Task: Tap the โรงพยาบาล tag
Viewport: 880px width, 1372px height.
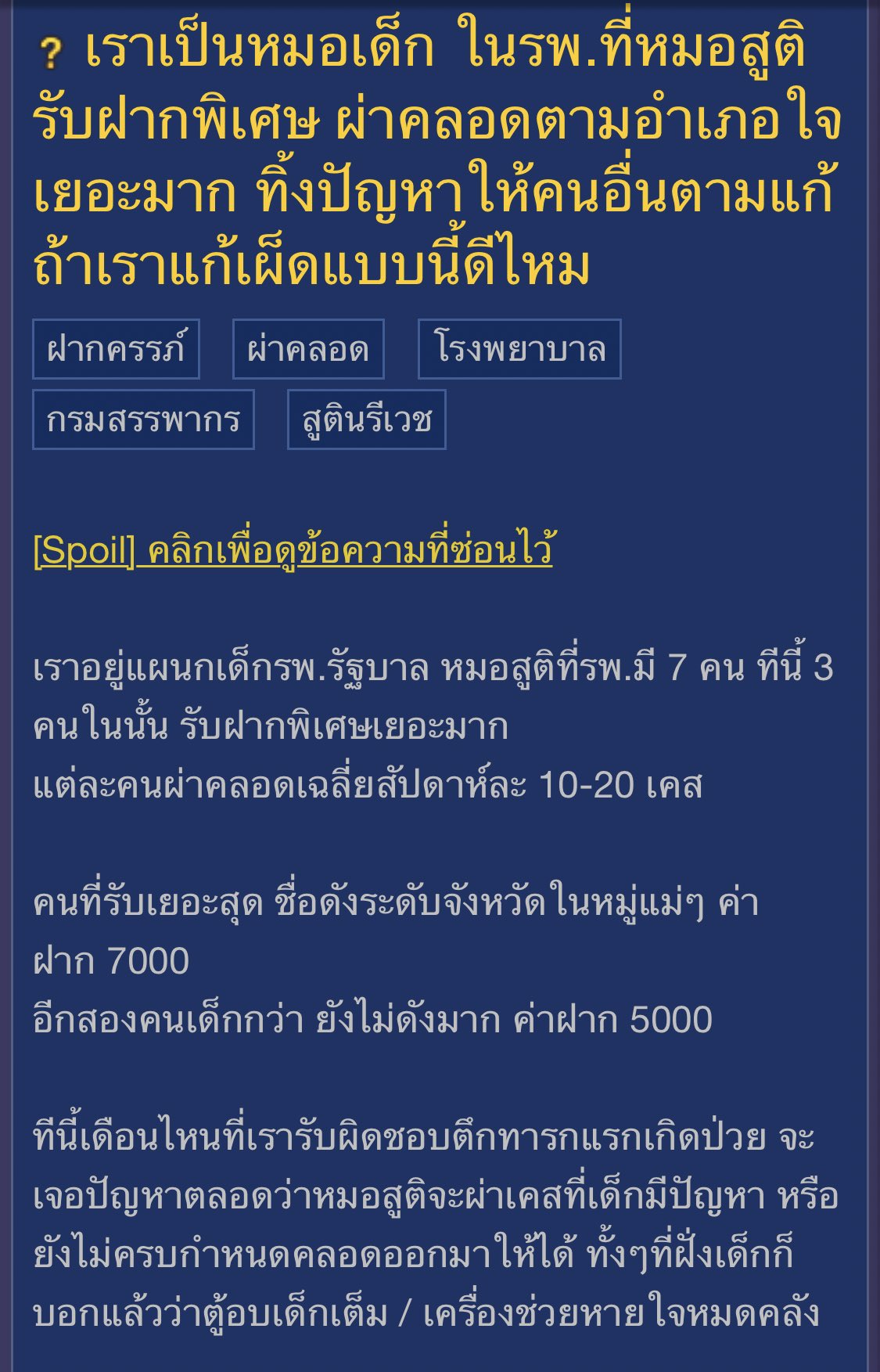Action: tap(519, 349)
